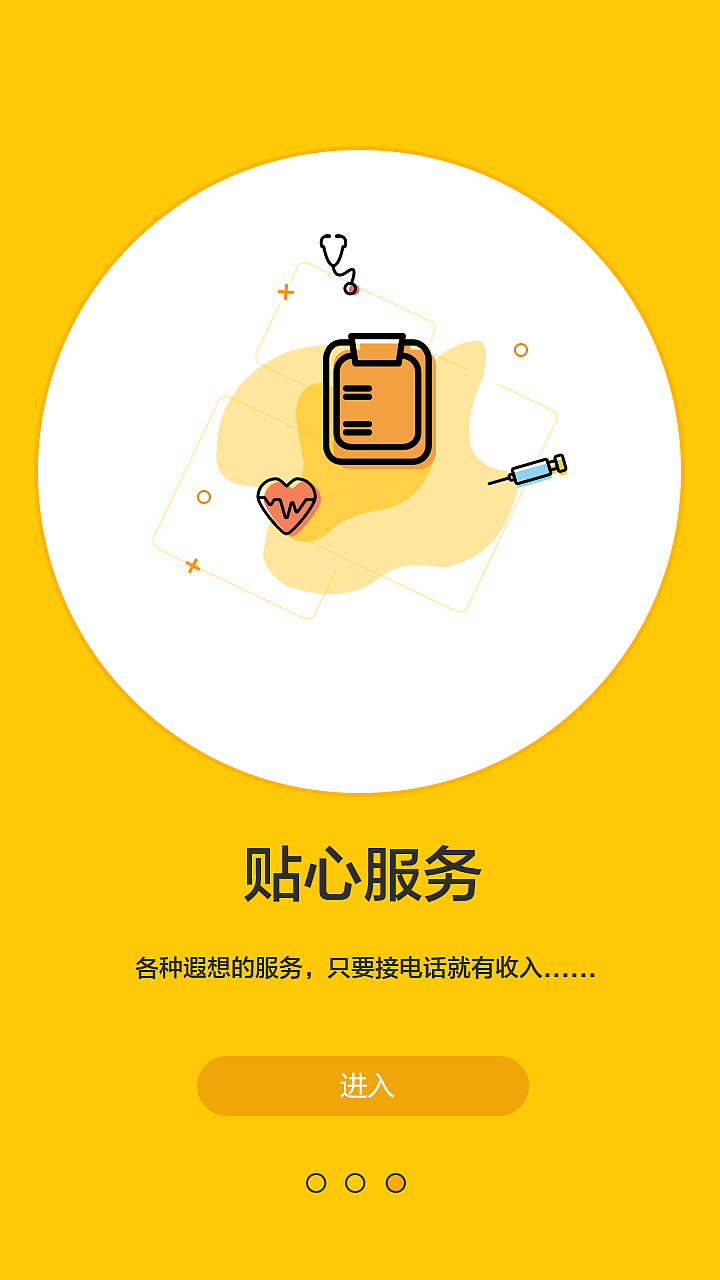Click the small orange circle outline icon

point(205,495)
